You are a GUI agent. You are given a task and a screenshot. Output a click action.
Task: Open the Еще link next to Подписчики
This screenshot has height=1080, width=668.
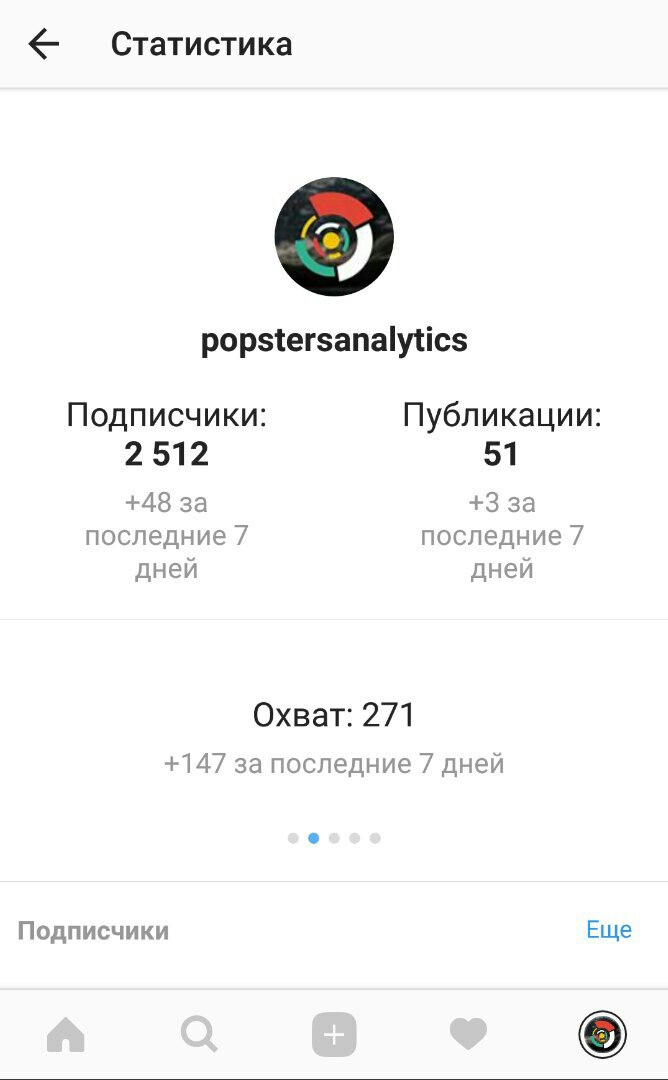608,930
